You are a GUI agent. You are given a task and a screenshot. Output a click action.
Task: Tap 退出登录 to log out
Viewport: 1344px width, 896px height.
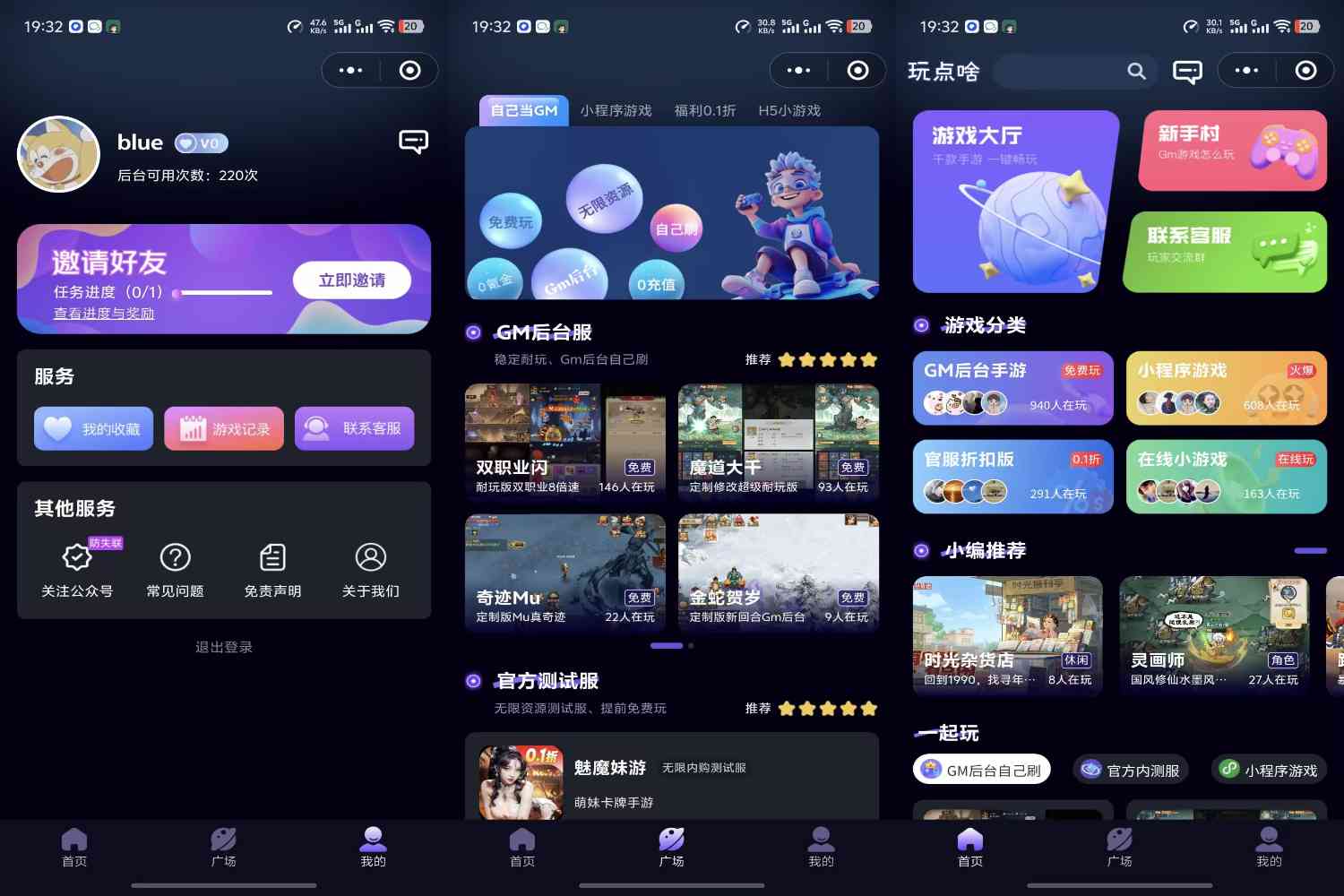point(224,647)
